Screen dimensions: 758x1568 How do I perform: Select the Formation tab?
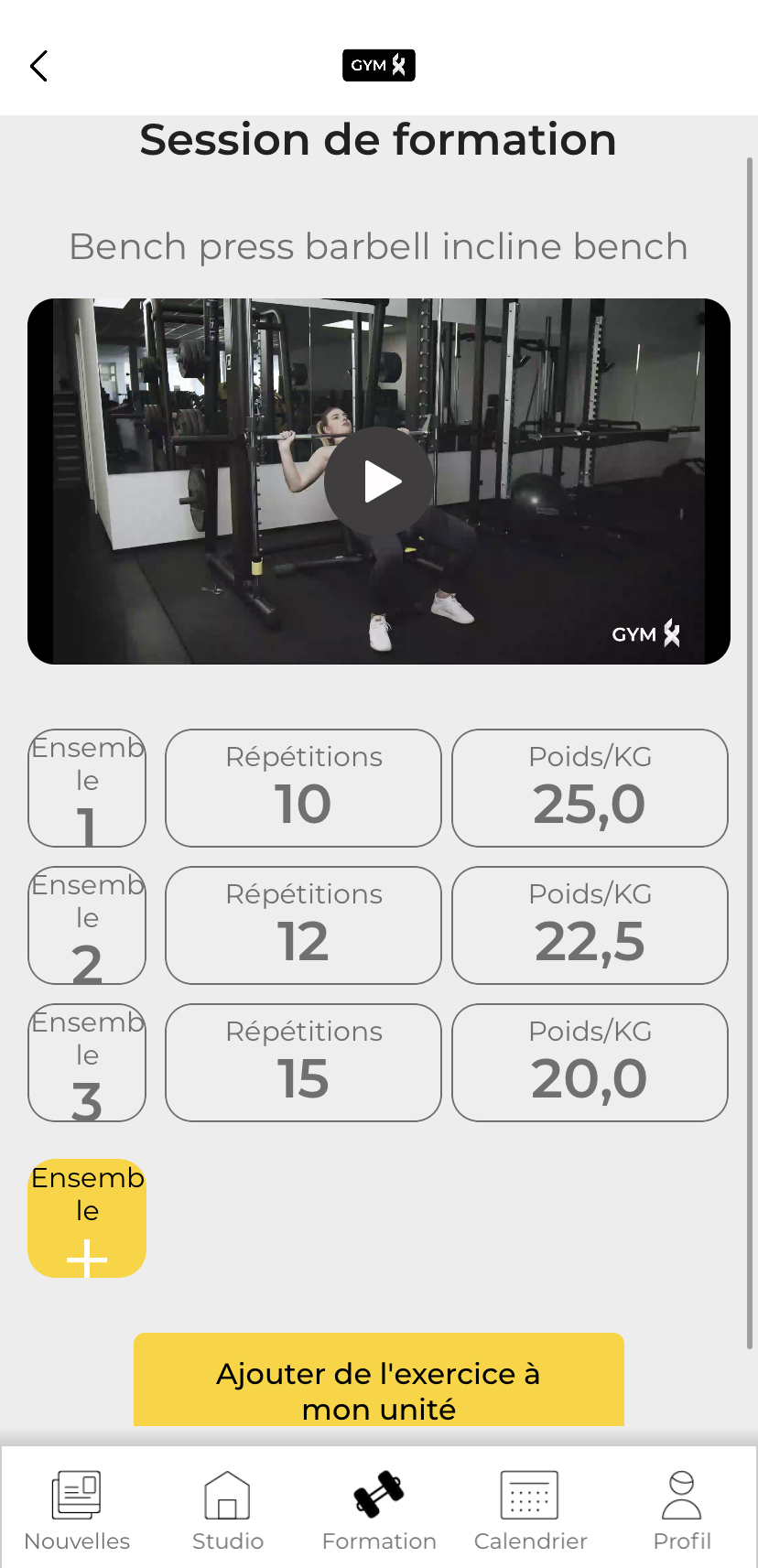click(x=379, y=1510)
